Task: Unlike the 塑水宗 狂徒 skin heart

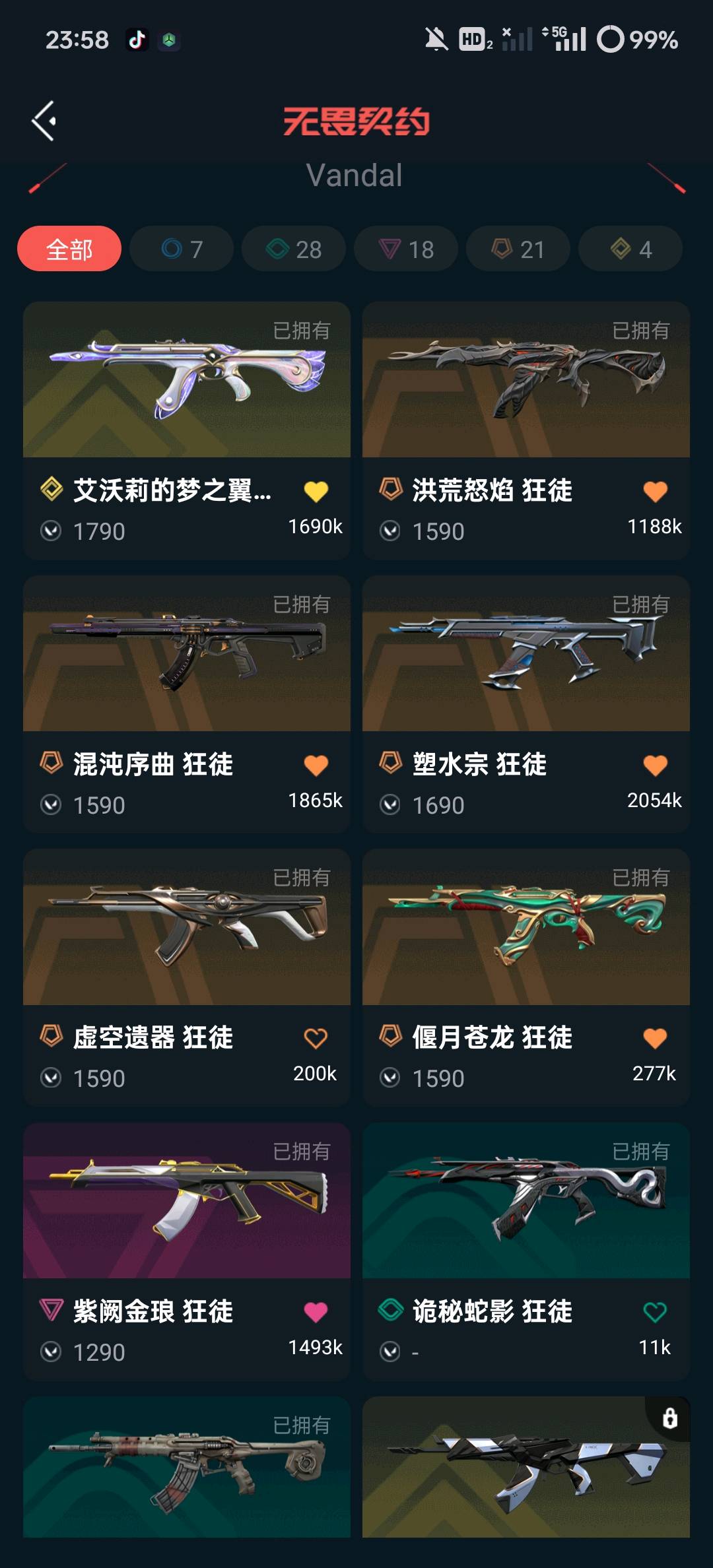Action: tap(655, 766)
